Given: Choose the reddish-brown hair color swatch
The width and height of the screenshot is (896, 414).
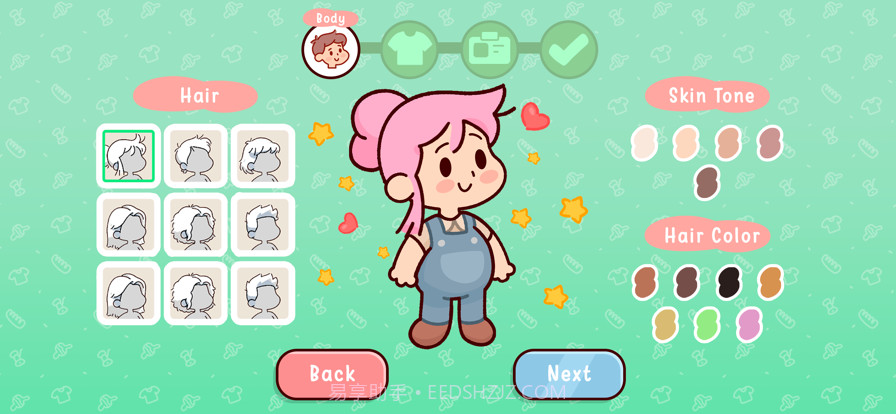Looking at the screenshot, I should 645,282.
